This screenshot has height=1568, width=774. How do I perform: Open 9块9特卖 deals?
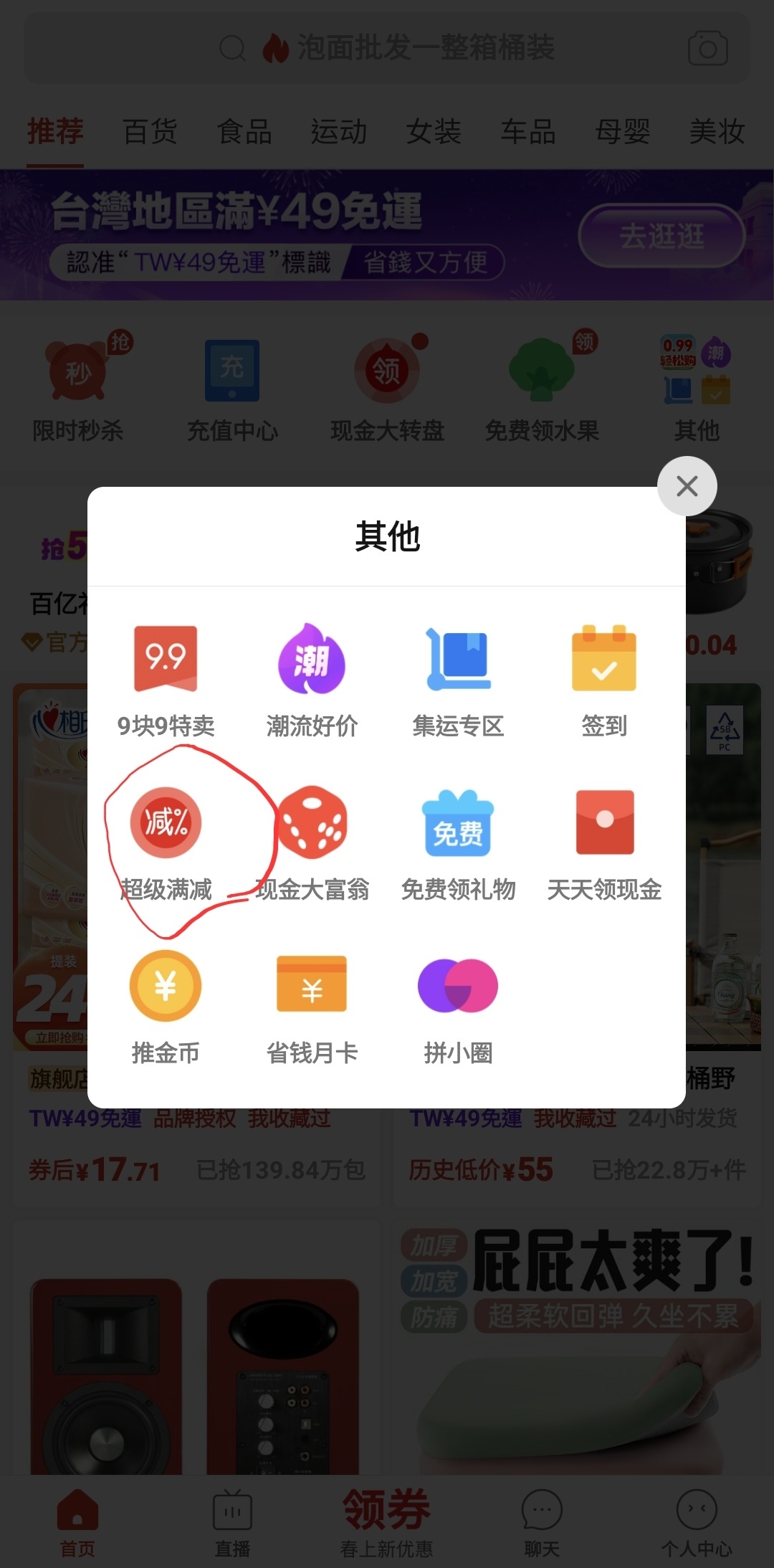pos(166,660)
